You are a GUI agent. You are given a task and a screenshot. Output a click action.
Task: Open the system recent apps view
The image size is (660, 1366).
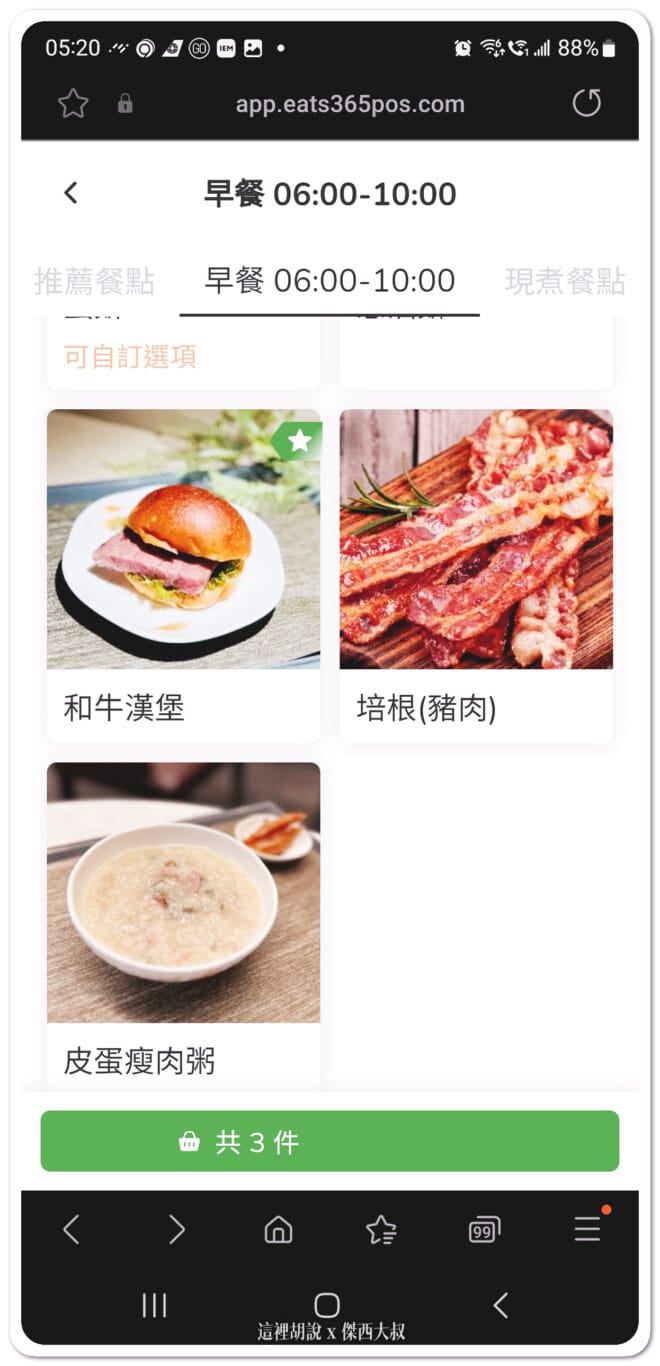(x=154, y=1305)
